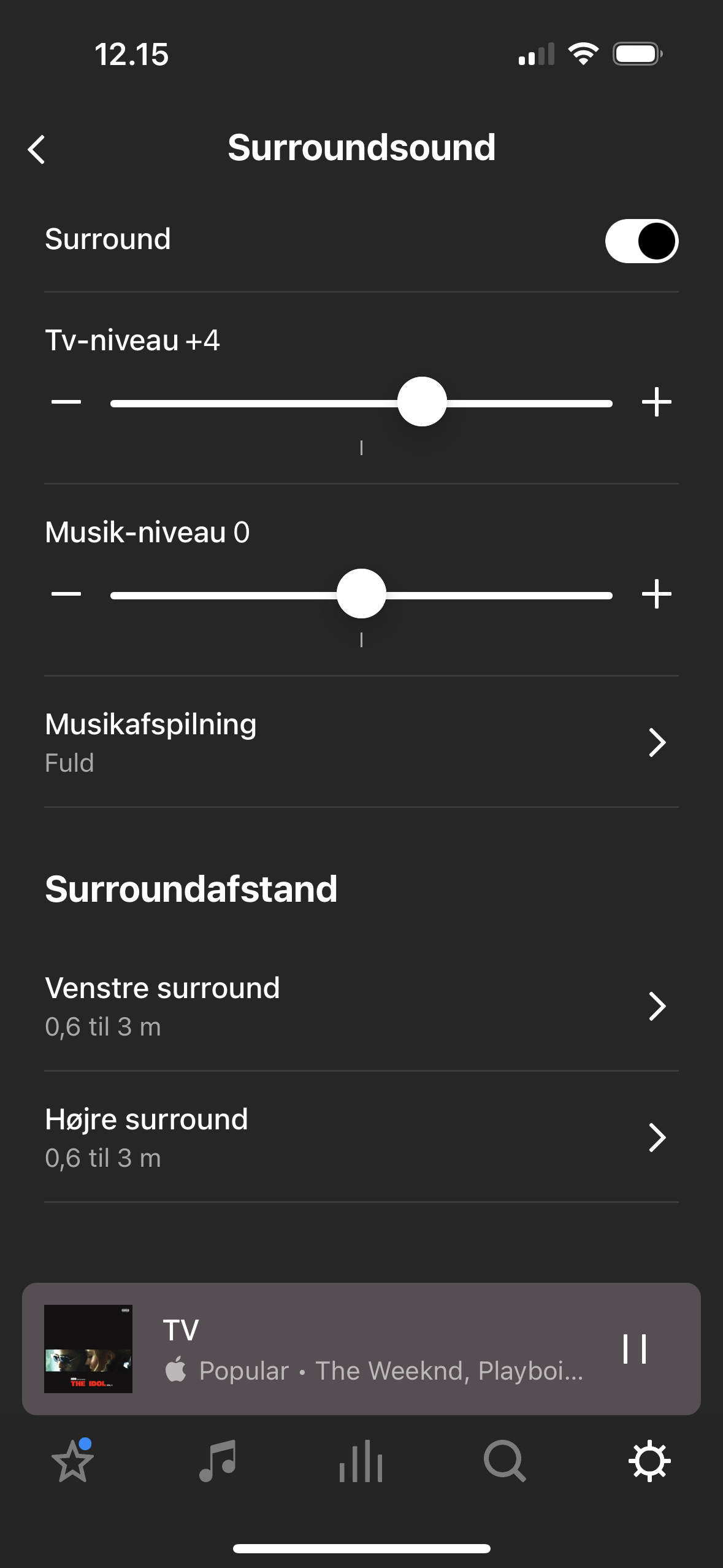
Task: Raise Musik-niveau with the plus button
Action: (656, 594)
